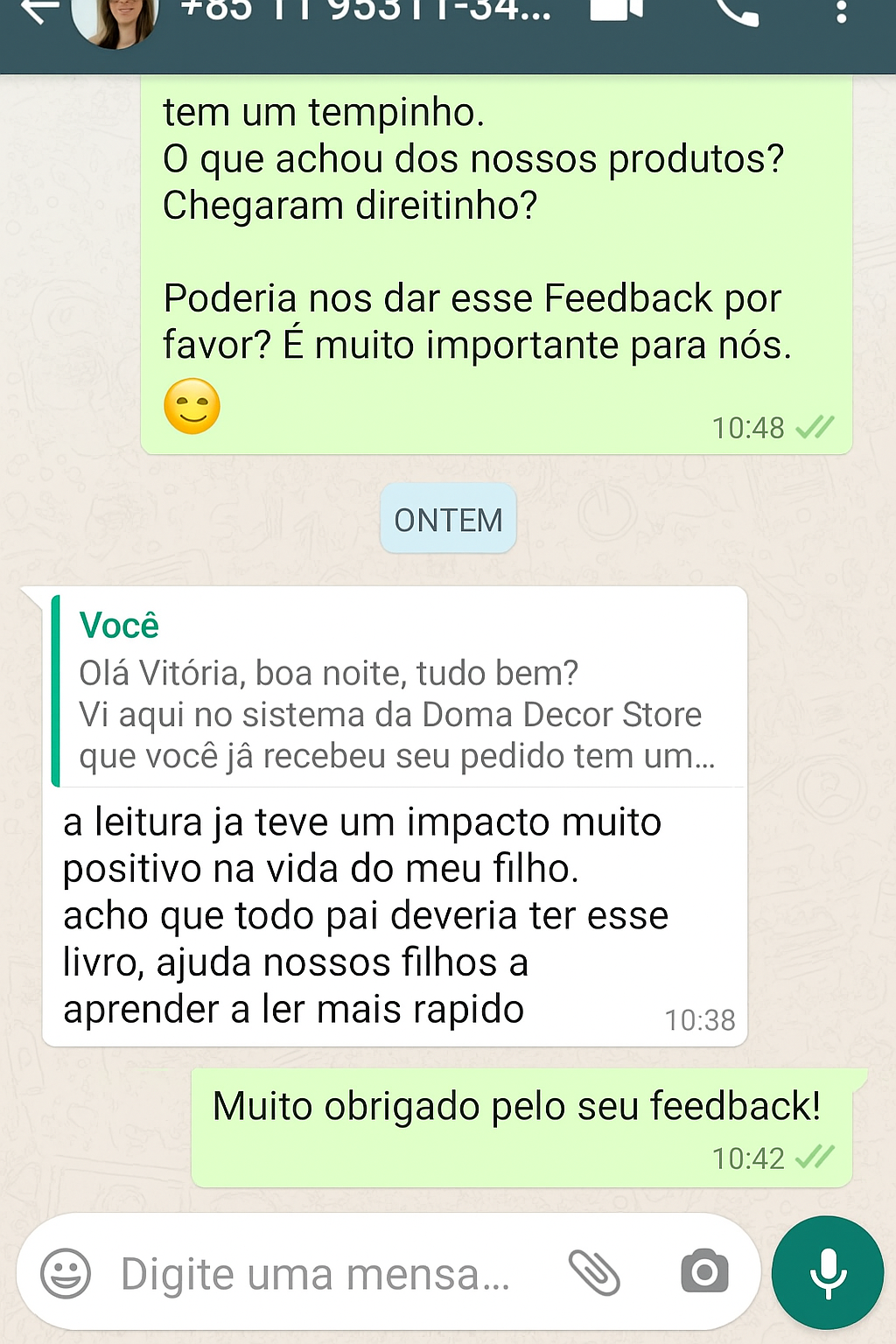Open the emoji picker
This screenshot has height=1344, width=896.
tap(66, 1273)
